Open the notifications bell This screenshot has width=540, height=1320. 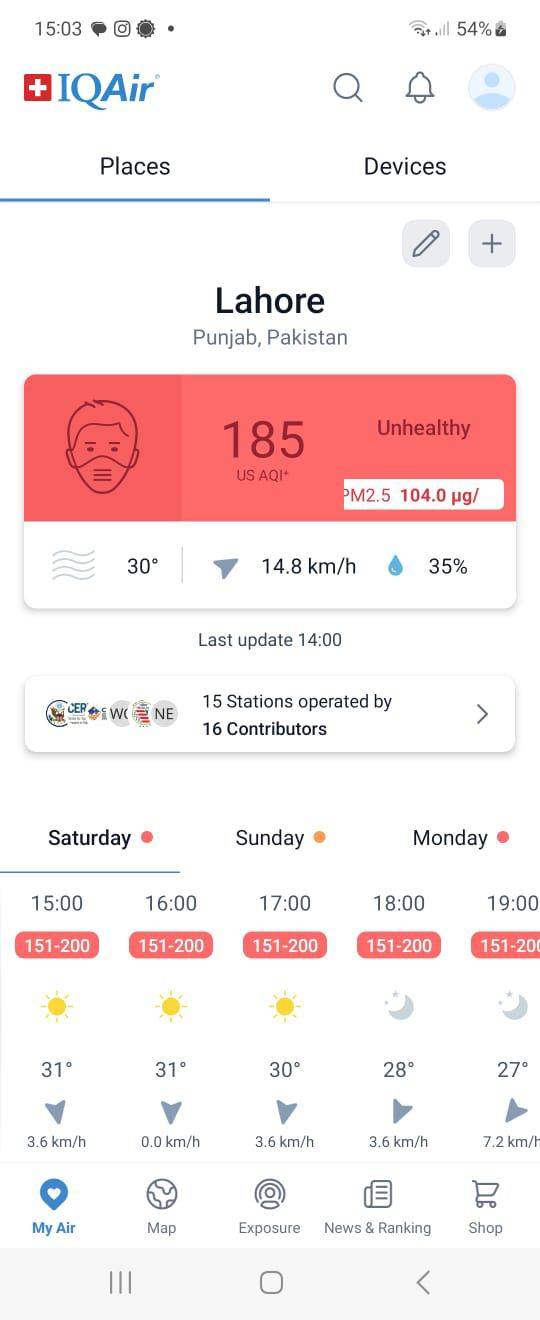(x=420, y=88)
